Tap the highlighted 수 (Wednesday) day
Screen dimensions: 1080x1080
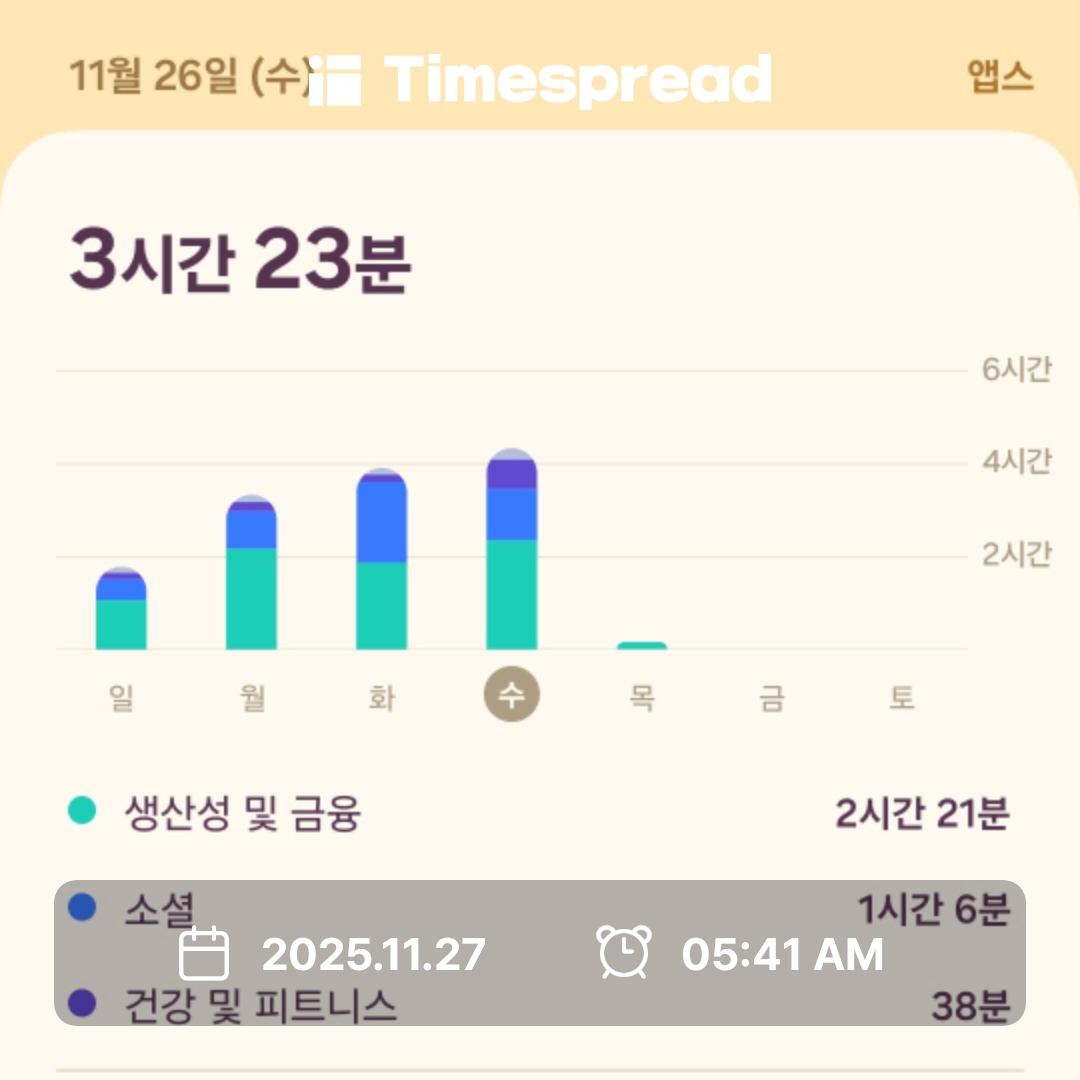pos(512,695)
